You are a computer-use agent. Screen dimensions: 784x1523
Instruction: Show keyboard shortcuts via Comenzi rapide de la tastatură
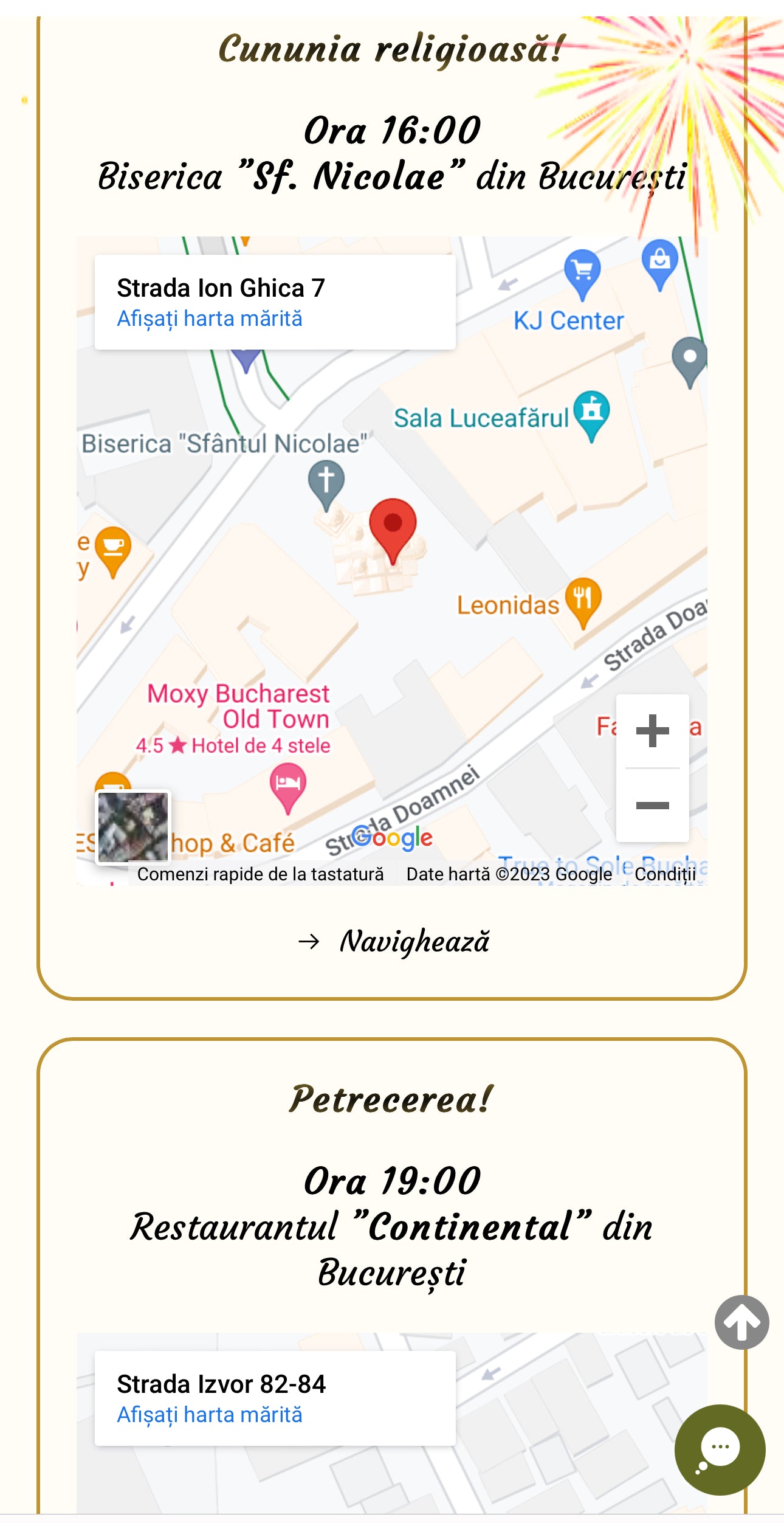[260, 874]
